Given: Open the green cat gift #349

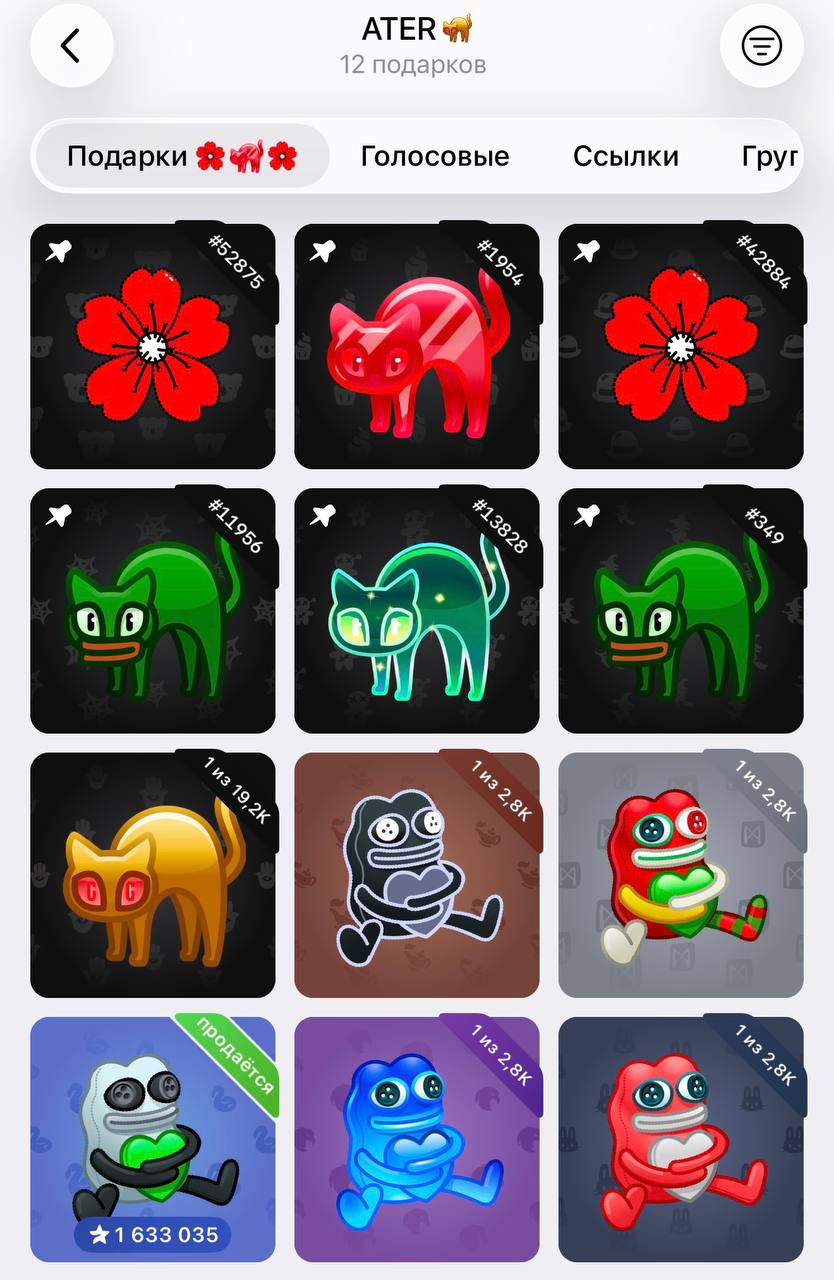Looking at the screenshot, I should pos(681,610).
